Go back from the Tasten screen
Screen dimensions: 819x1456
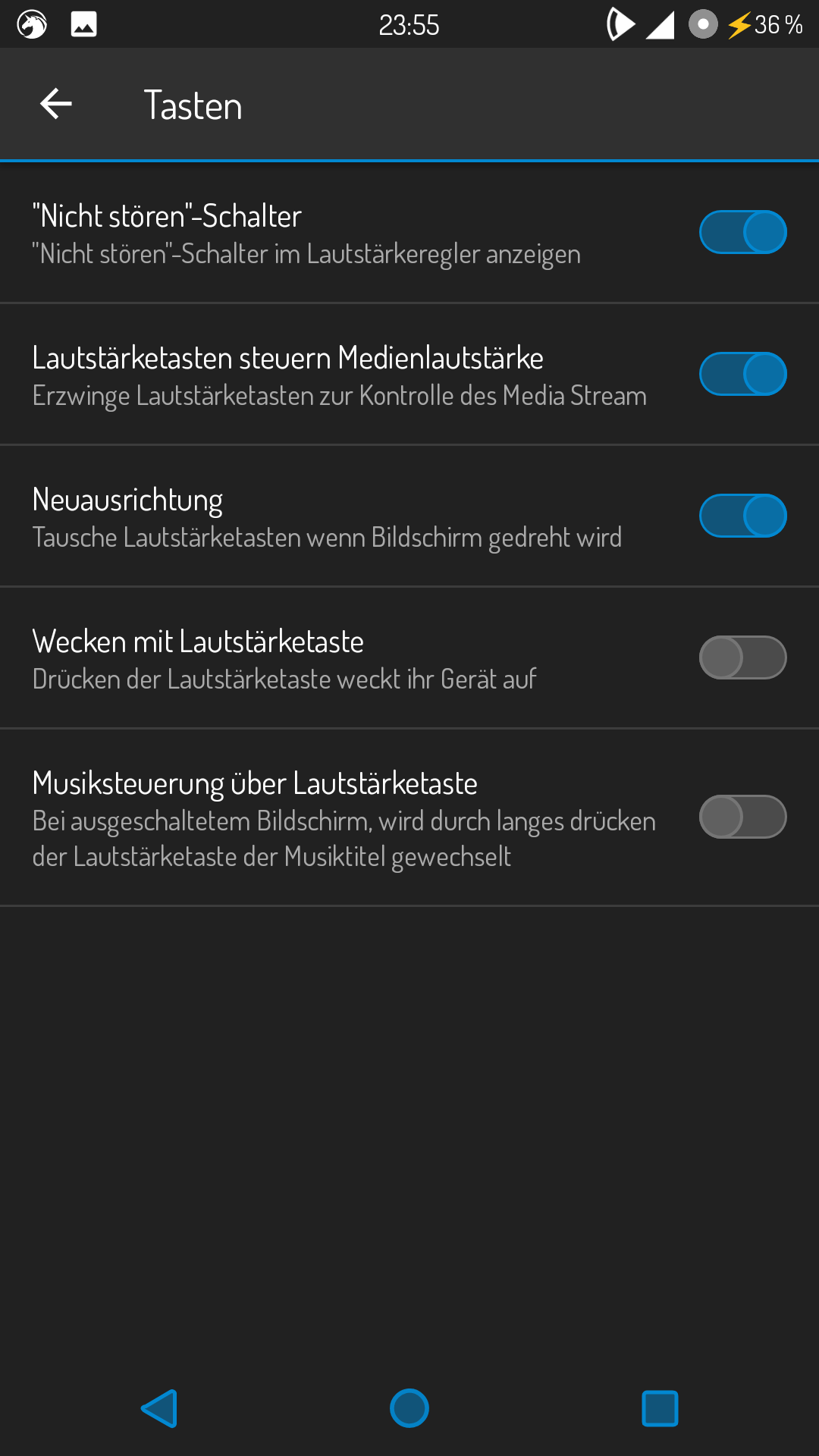tap(56, 104)
